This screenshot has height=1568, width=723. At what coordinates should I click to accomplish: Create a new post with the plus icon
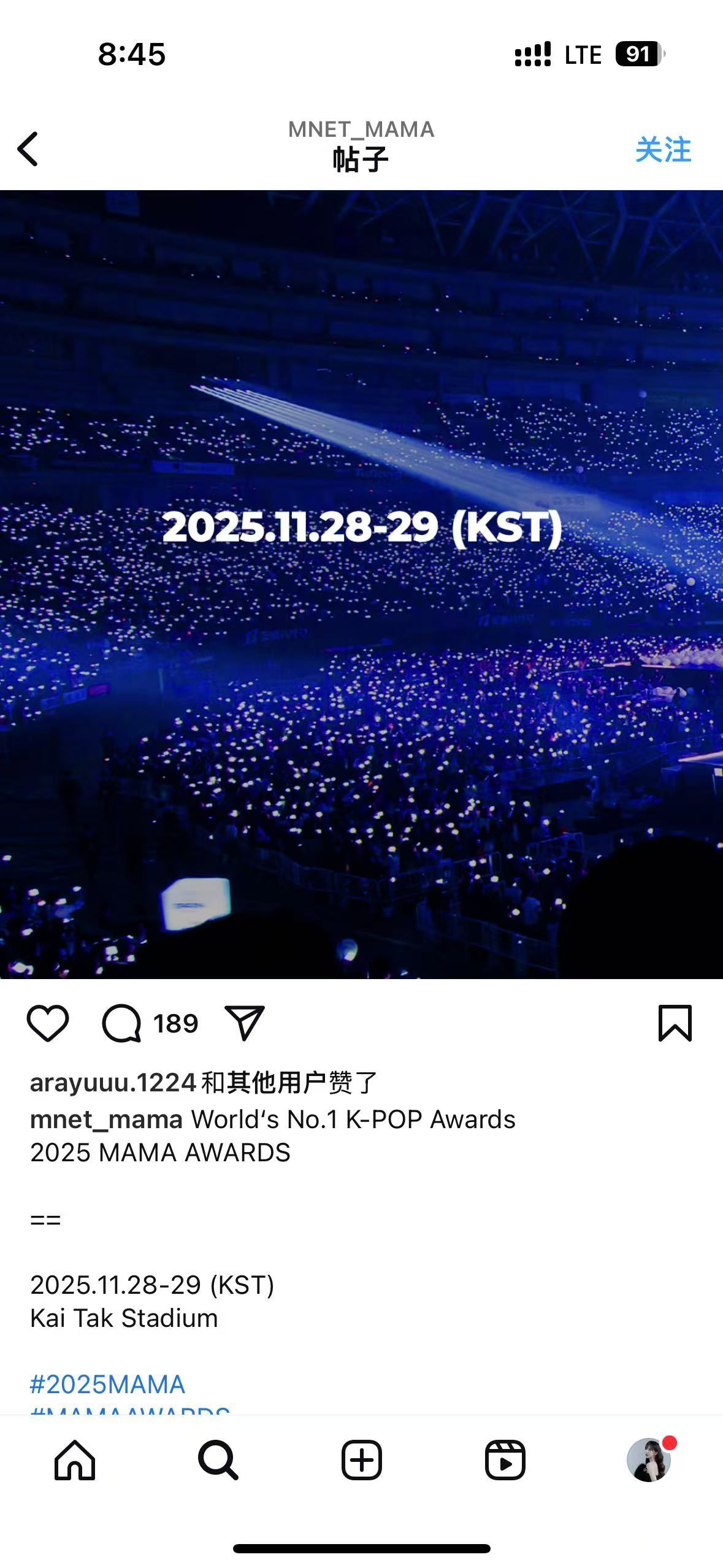(361, 1460)
